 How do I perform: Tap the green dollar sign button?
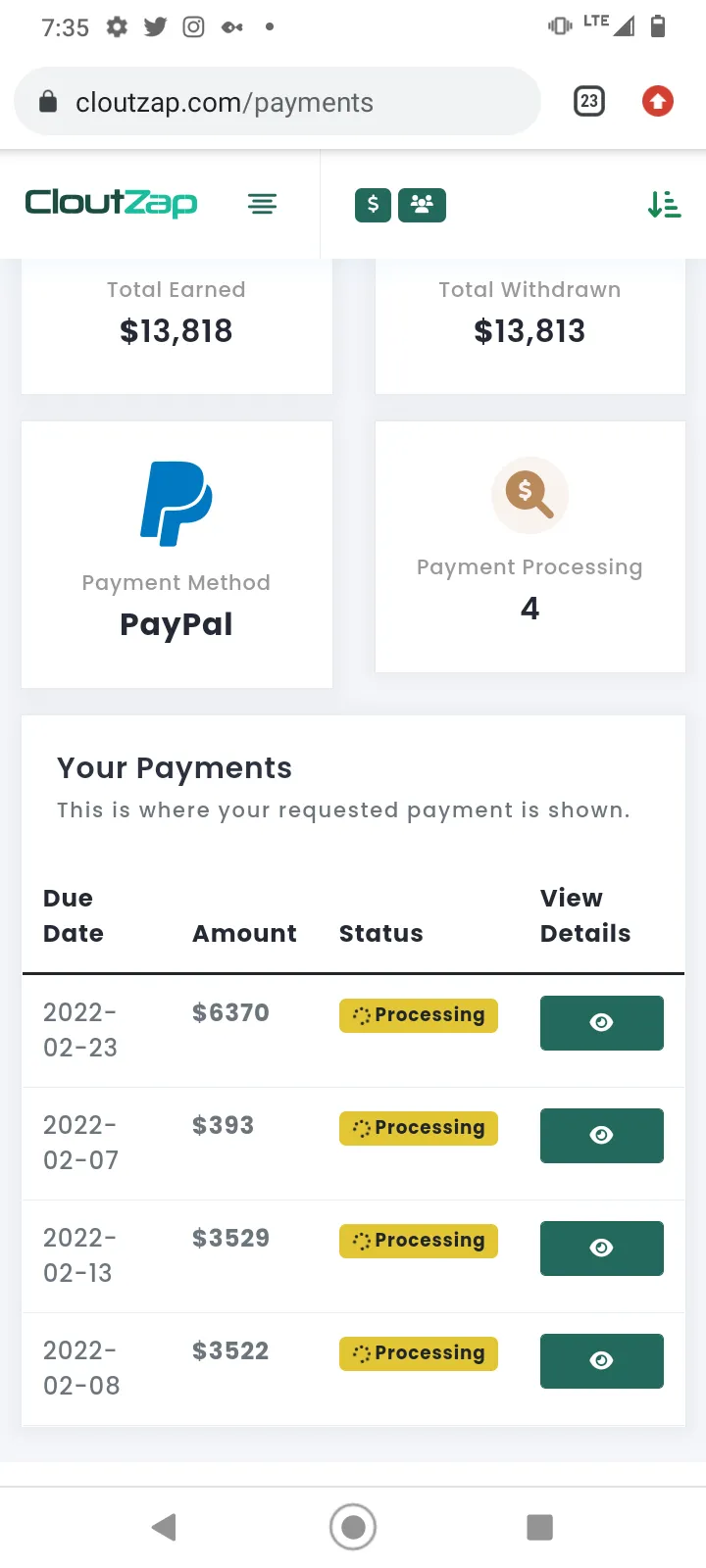coord(373,205)
